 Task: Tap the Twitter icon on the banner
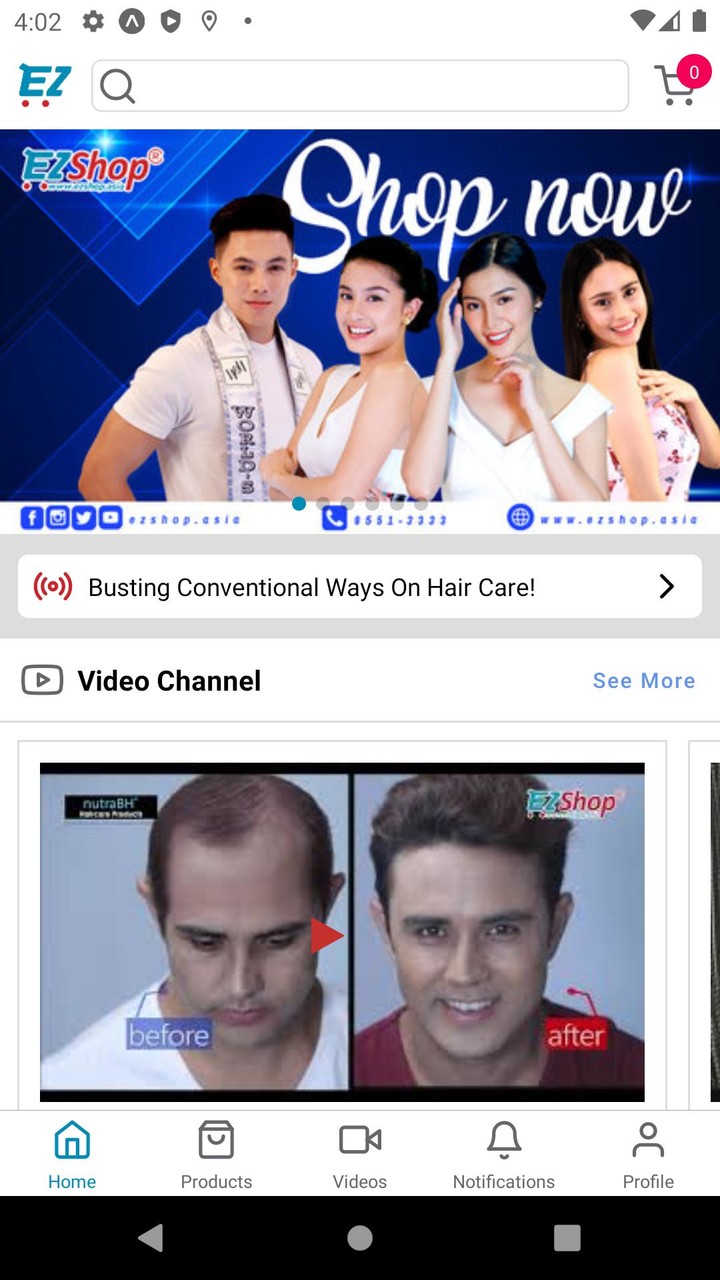tap(84, 518)
